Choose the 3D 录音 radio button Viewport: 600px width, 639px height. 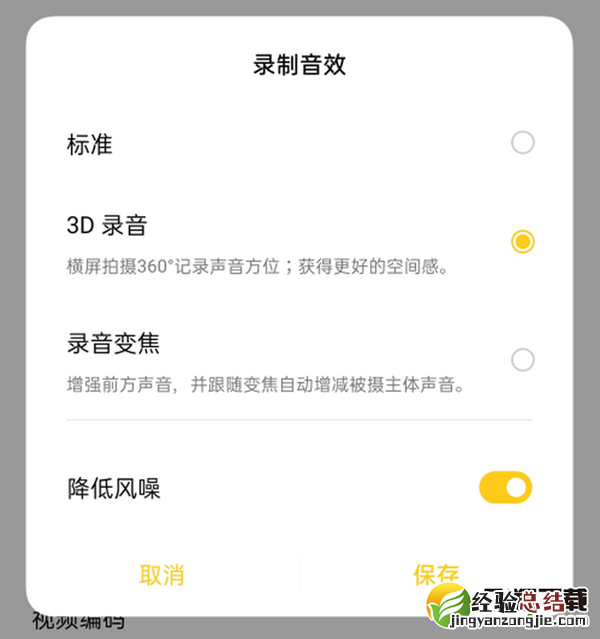522,241
